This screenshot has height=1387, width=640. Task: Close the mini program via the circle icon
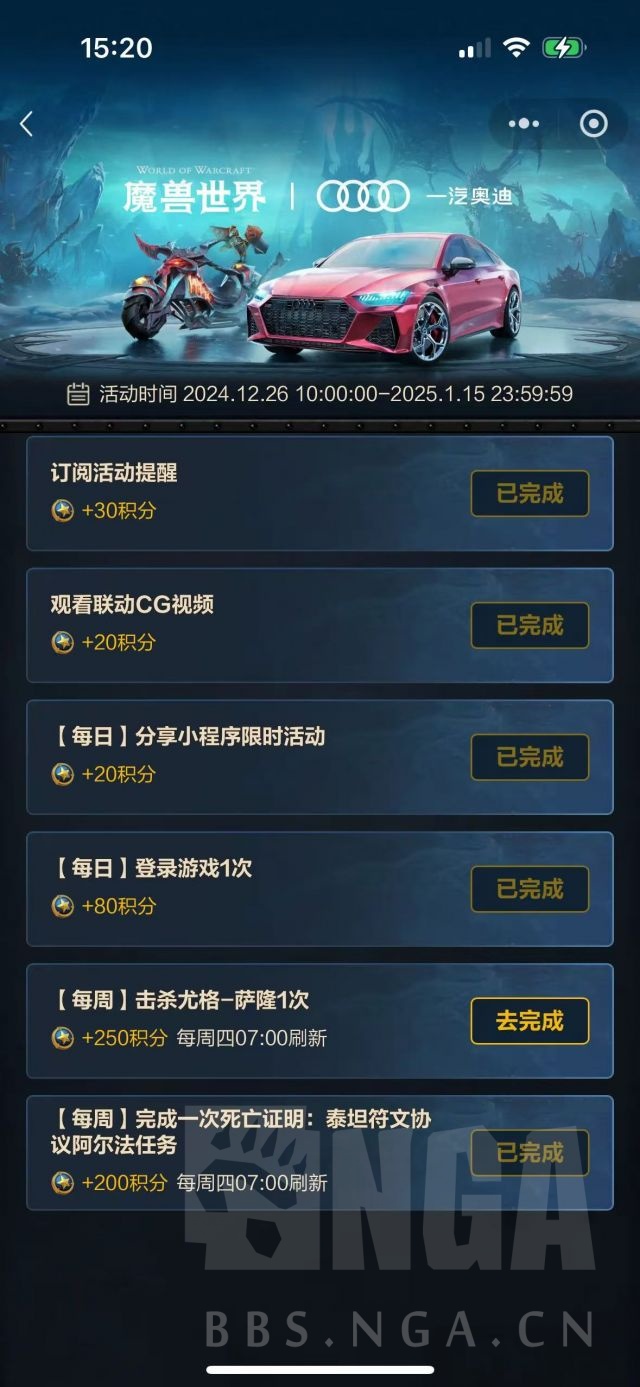tap(594, 124)
